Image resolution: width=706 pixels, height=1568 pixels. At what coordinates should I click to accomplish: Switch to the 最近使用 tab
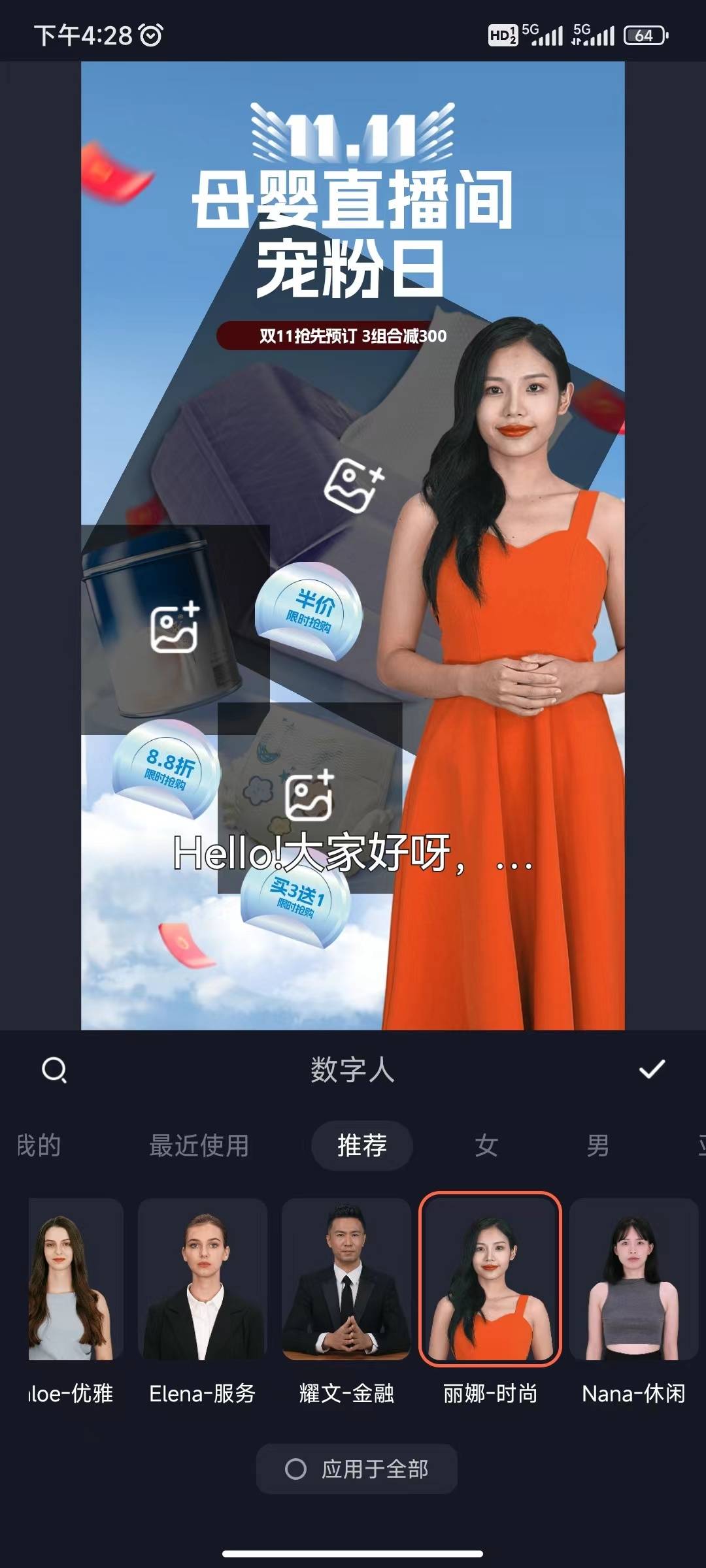pyautogui.click(x=200, y=1147)
